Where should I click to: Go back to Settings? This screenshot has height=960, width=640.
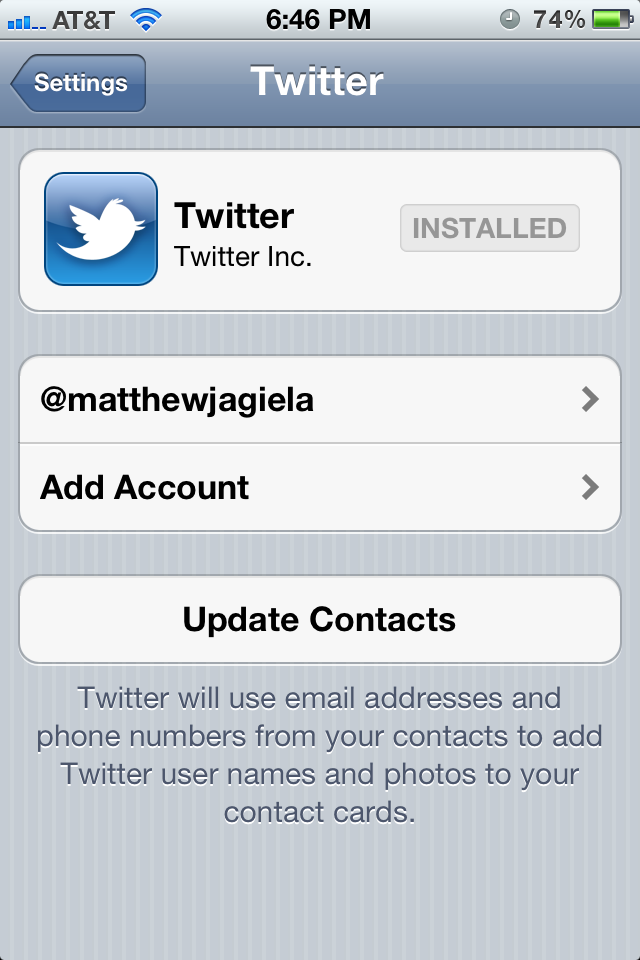click(80, 83)
